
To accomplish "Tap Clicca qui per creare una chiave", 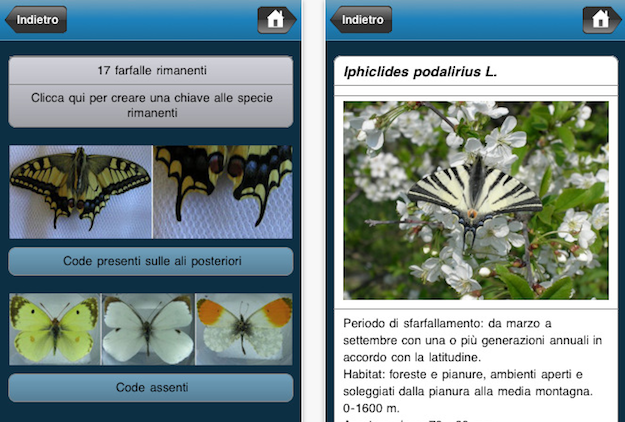I will 151,106.
